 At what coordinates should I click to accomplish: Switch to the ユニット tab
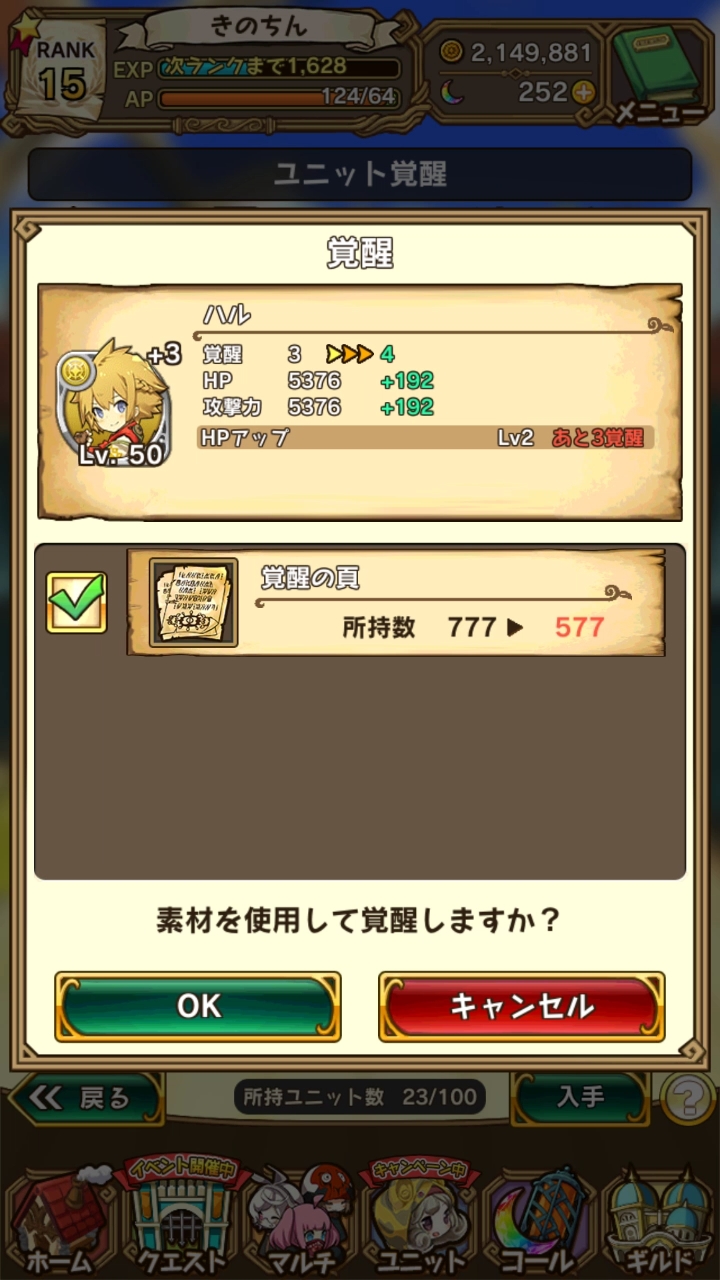419,1217
